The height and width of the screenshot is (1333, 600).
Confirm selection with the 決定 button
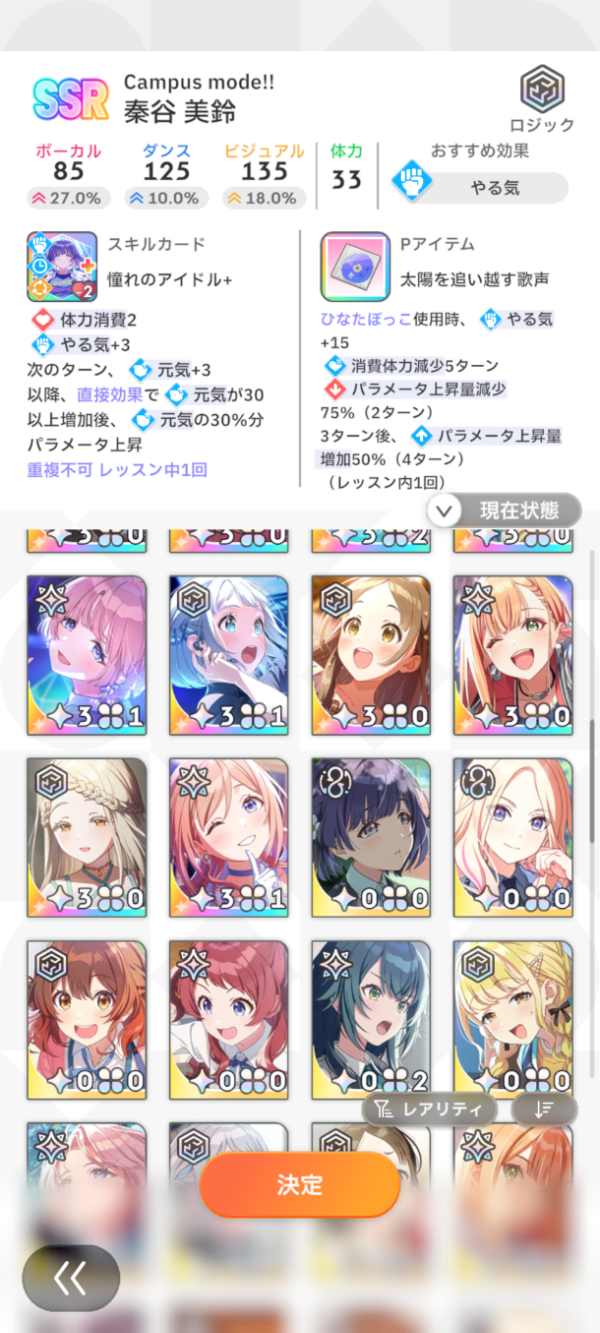coord(300,1185)
